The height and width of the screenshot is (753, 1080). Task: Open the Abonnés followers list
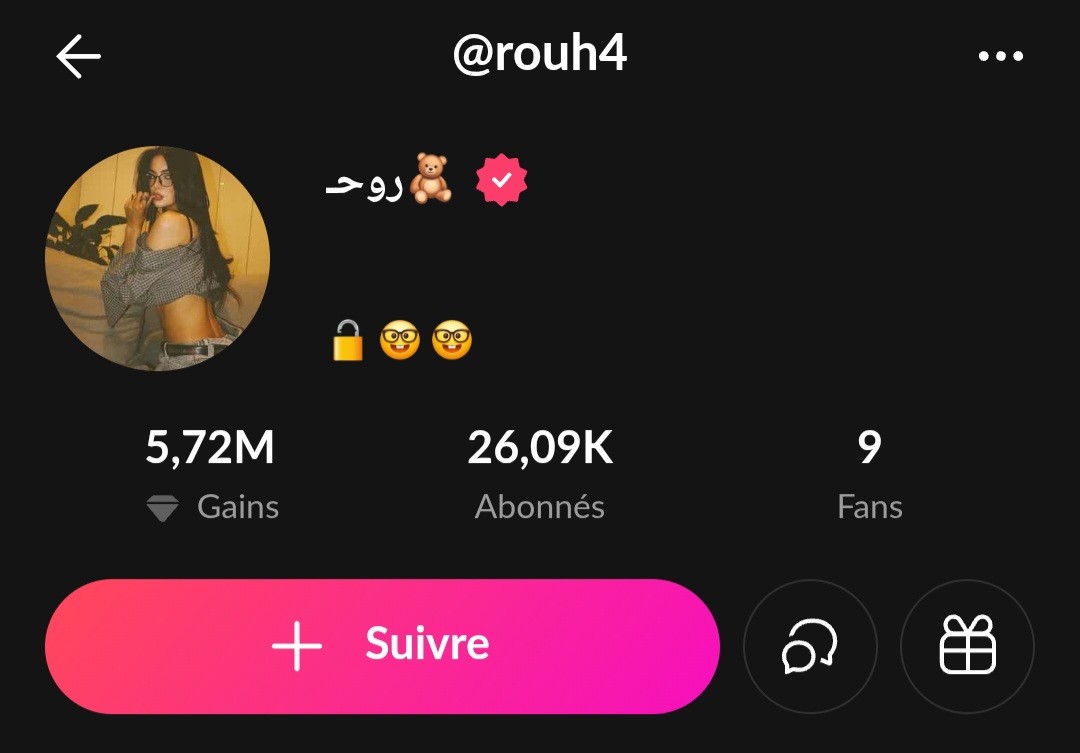[540, 475]
